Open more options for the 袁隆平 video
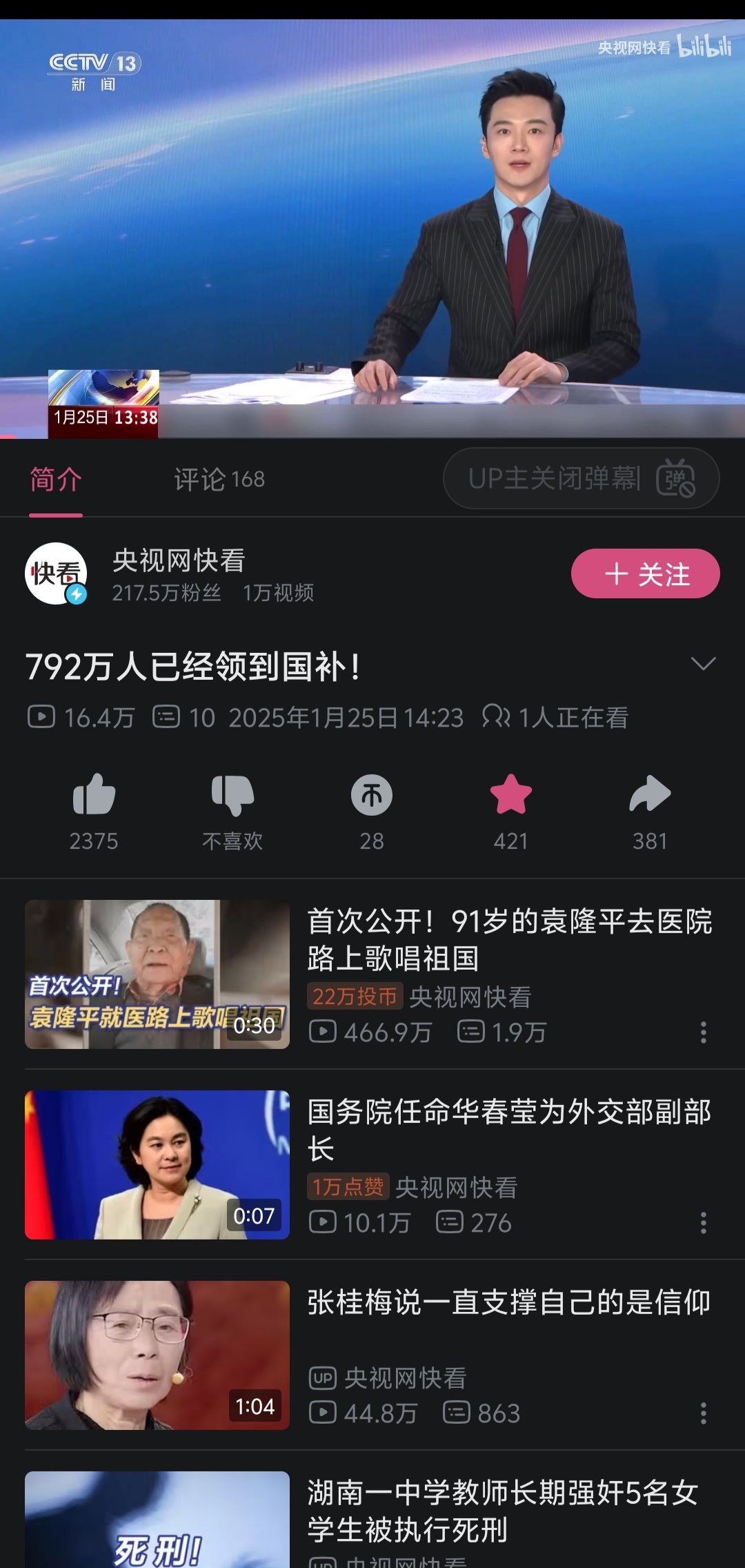 pyautogui.click(x=702, y=1033)
